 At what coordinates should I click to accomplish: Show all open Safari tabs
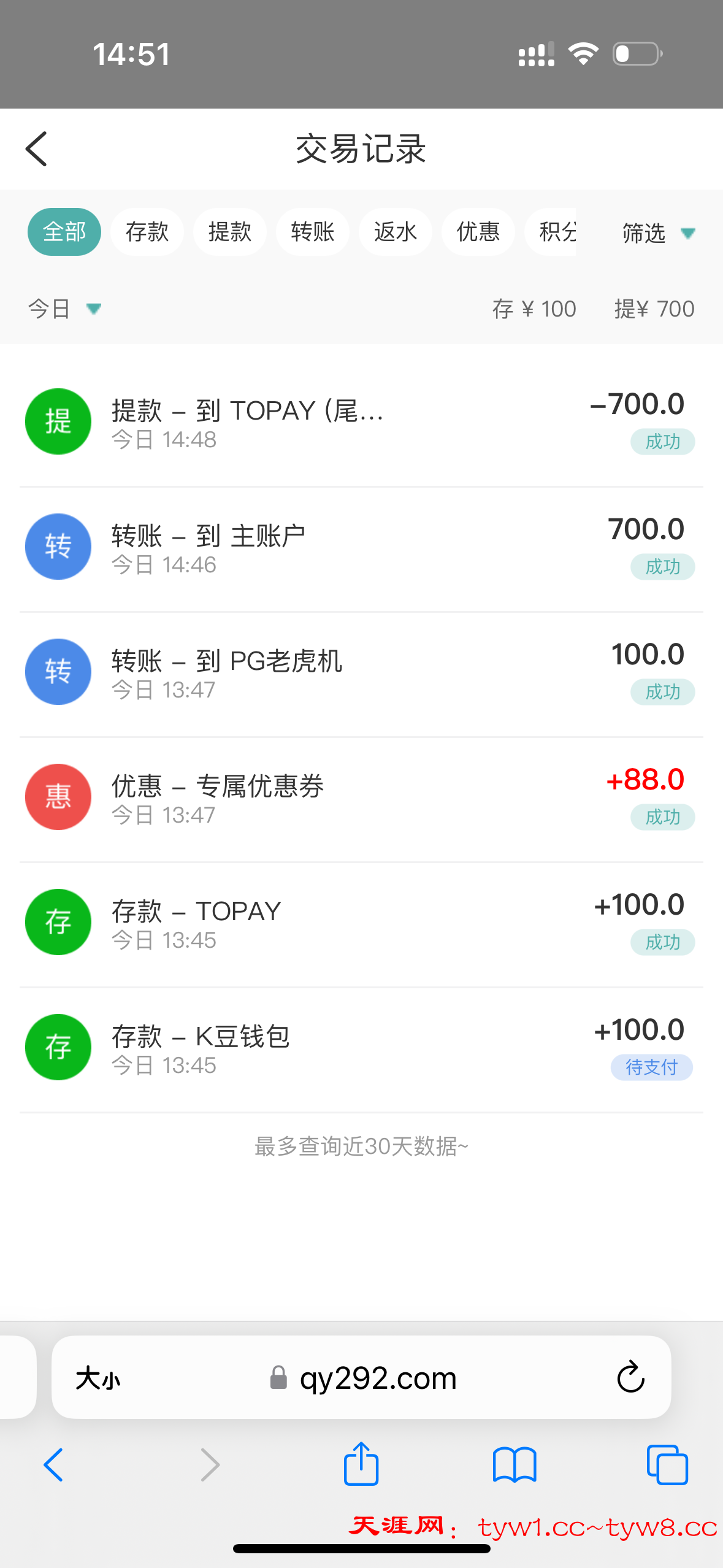coord(667,1465)
